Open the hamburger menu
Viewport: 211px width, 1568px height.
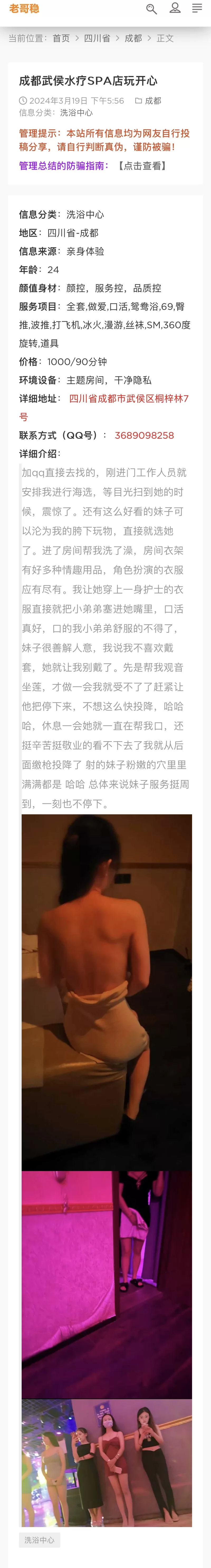[196, 8]
